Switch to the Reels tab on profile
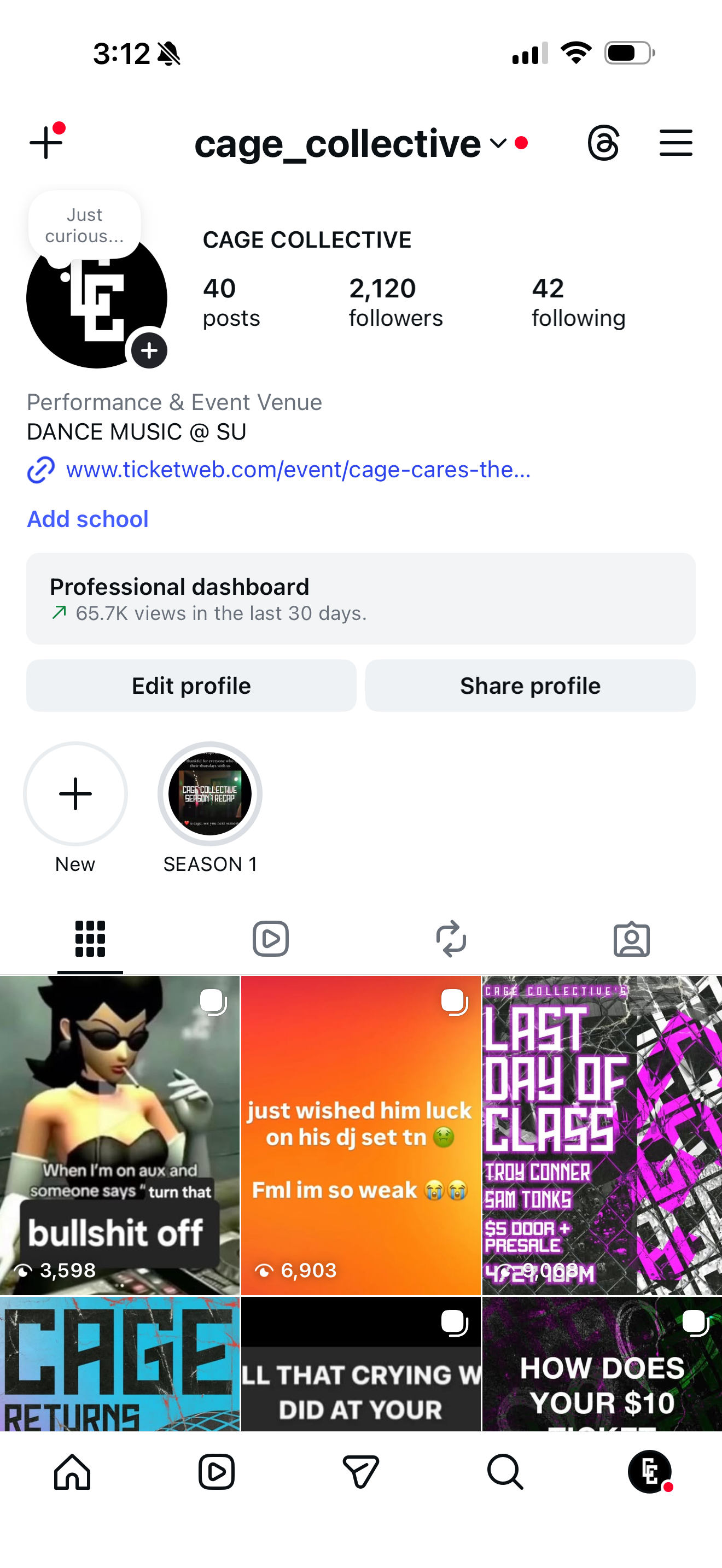The image size is (722, 1568). click(x=270, y=939)
